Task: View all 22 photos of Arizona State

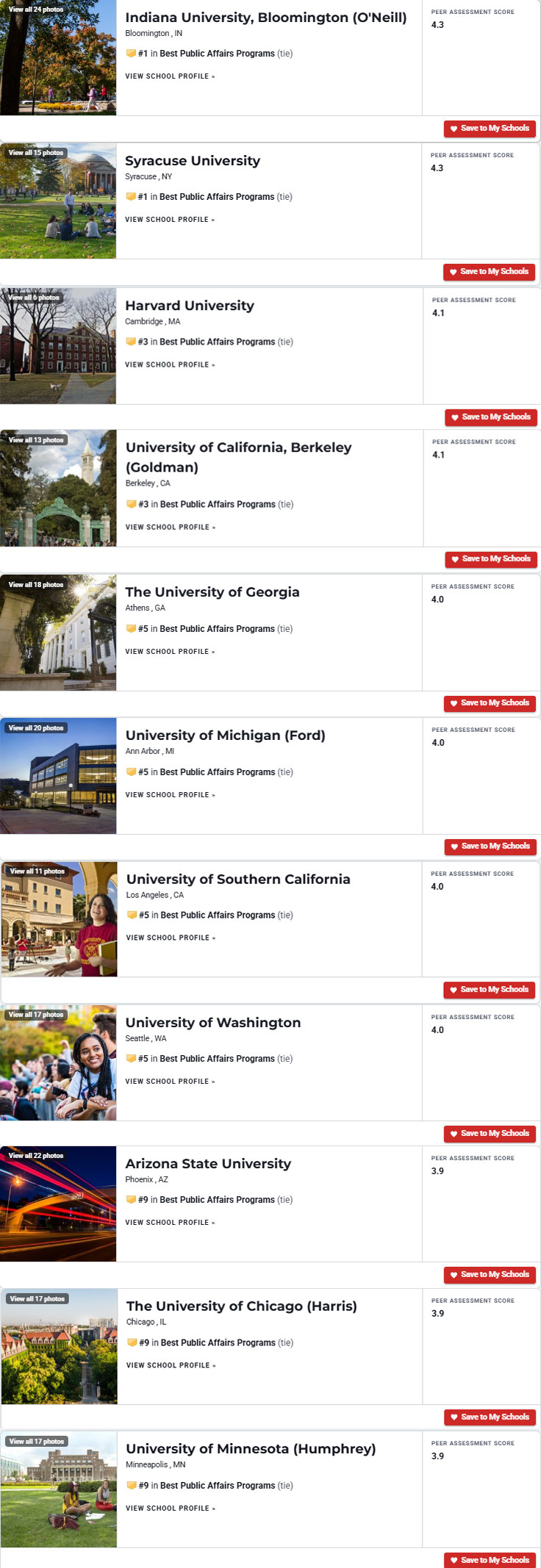Action: 36,1156
